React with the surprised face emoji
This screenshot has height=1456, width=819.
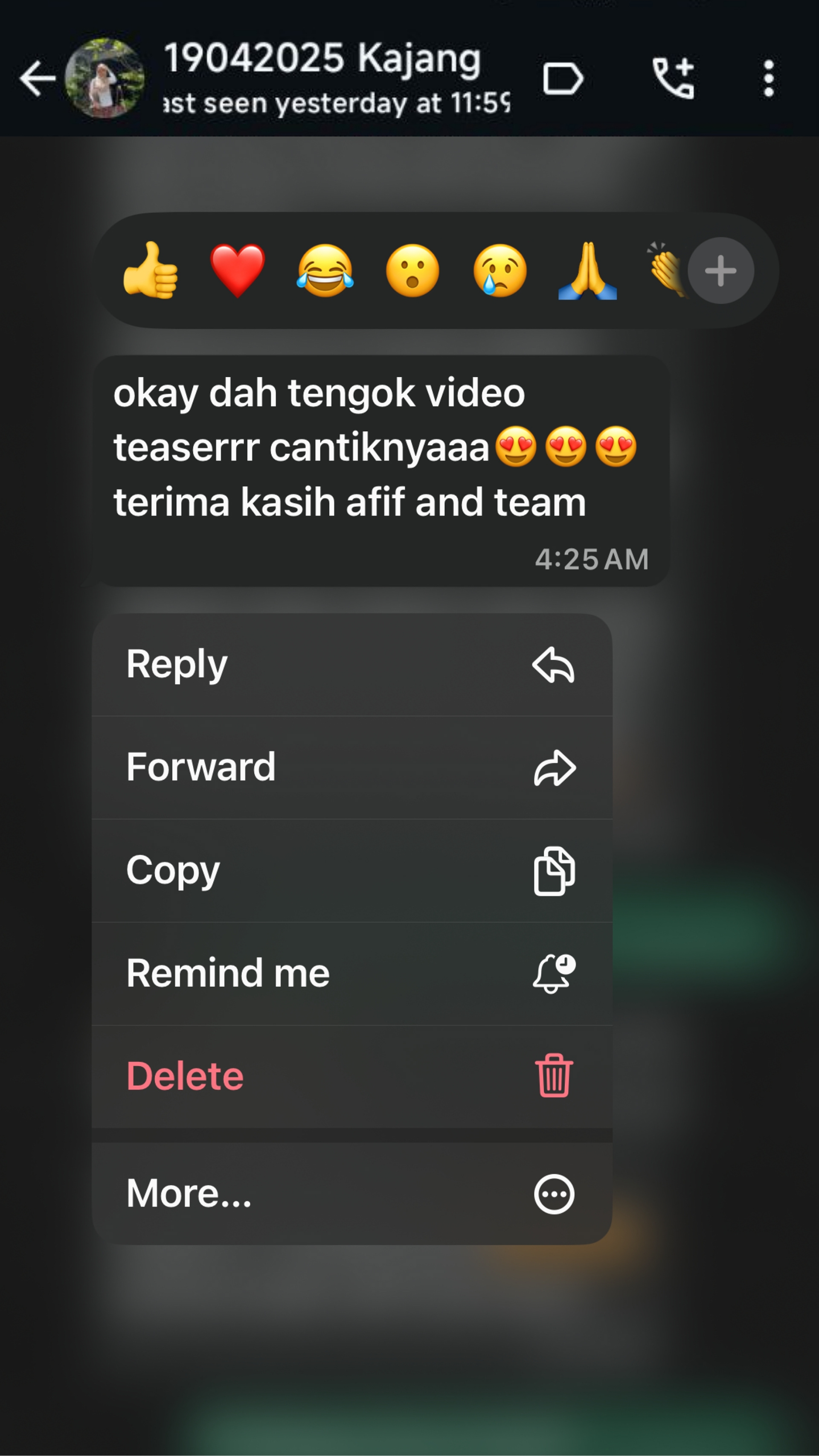point(412,270)
